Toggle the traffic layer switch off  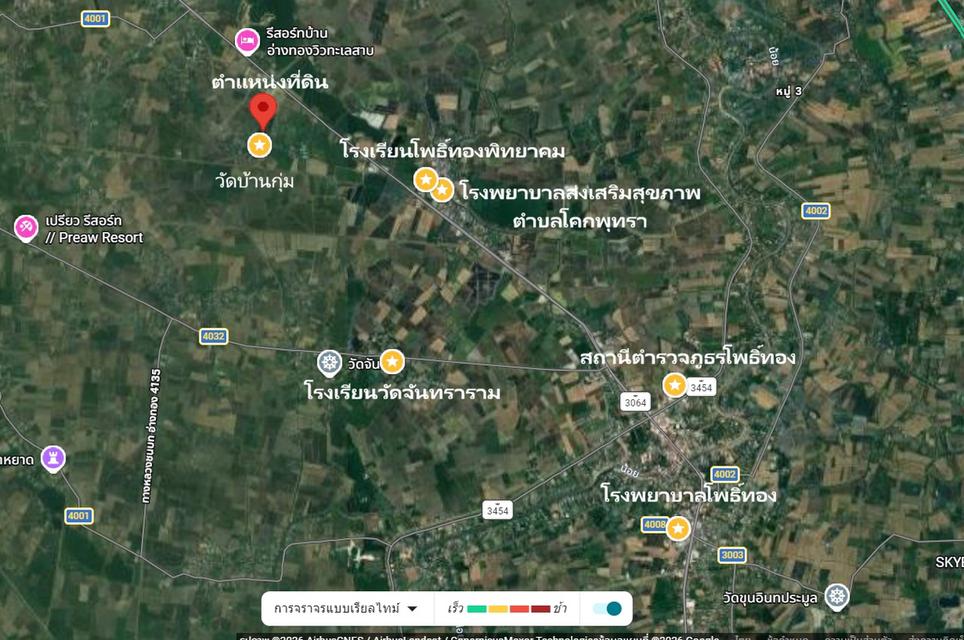click(x=607, y=608)
